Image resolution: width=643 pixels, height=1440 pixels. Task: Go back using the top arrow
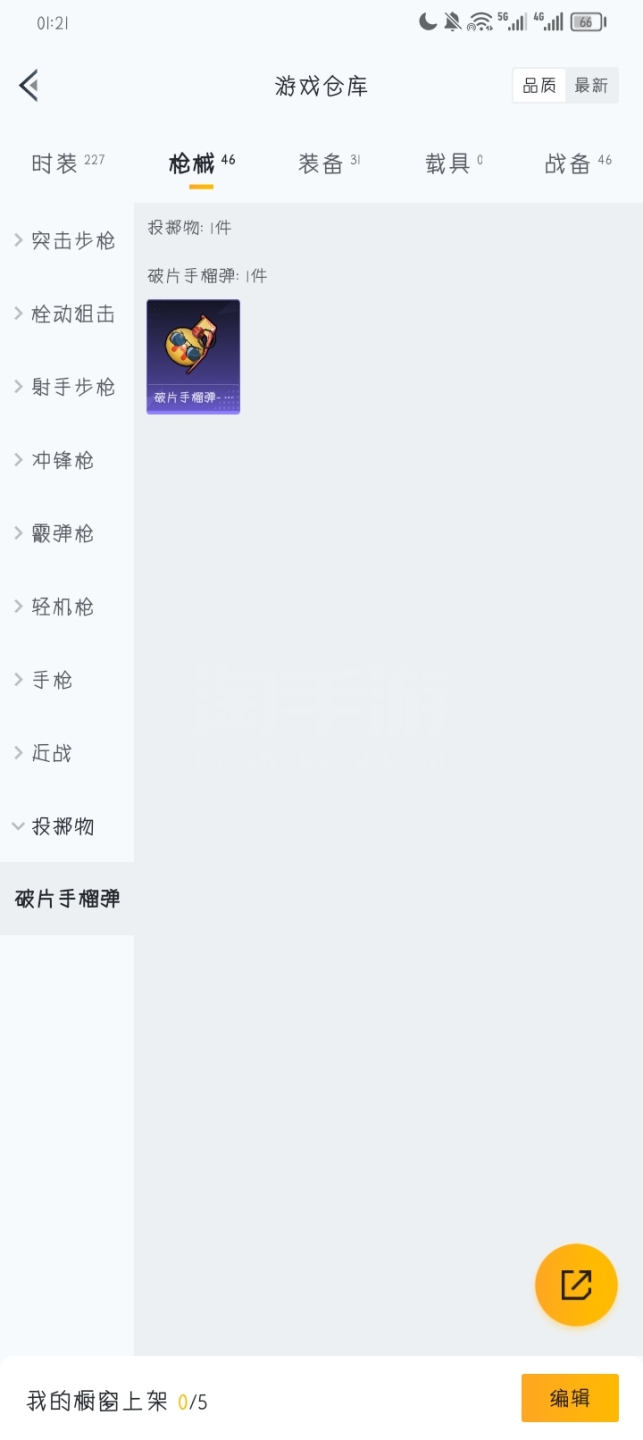click(29, 86)
